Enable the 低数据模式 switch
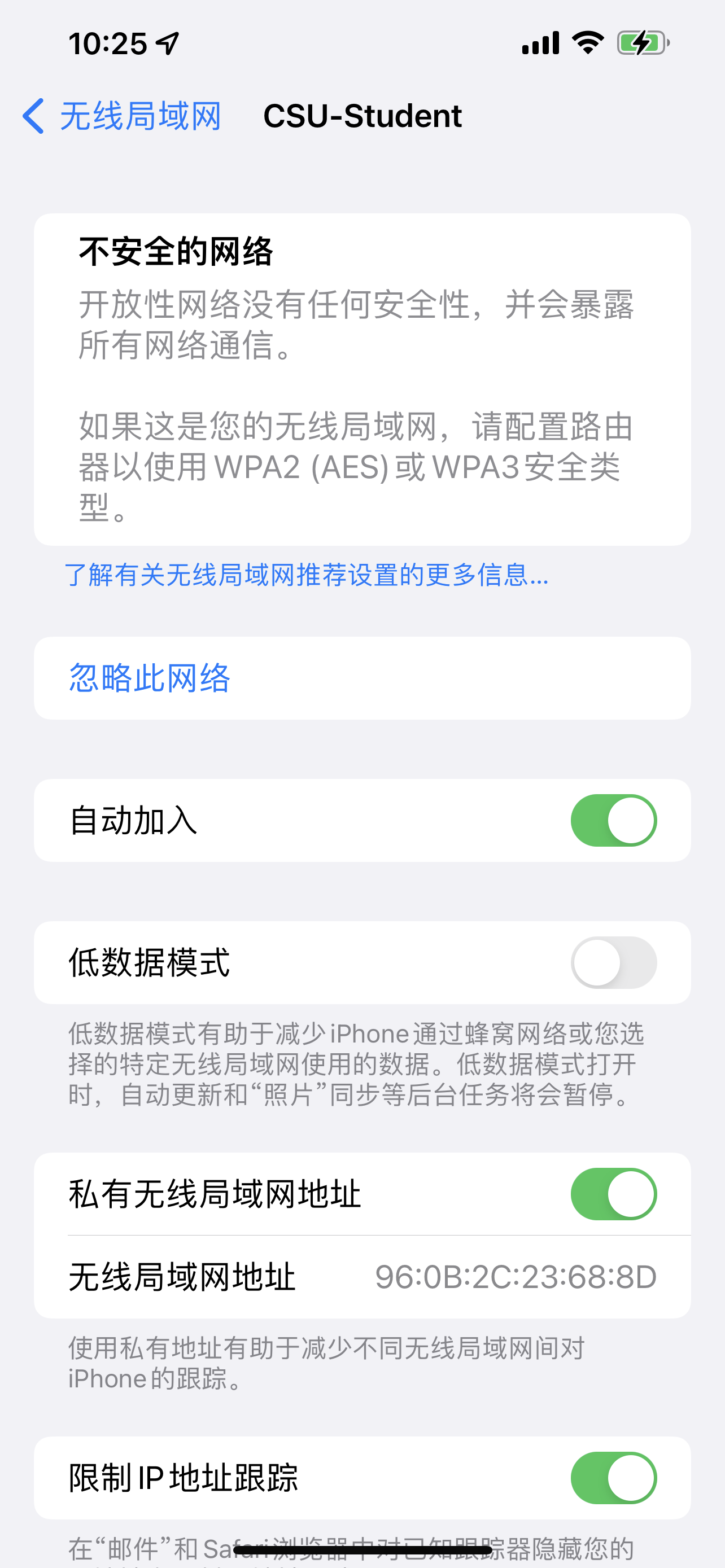 pyautogui.click(x=613, y=962)
